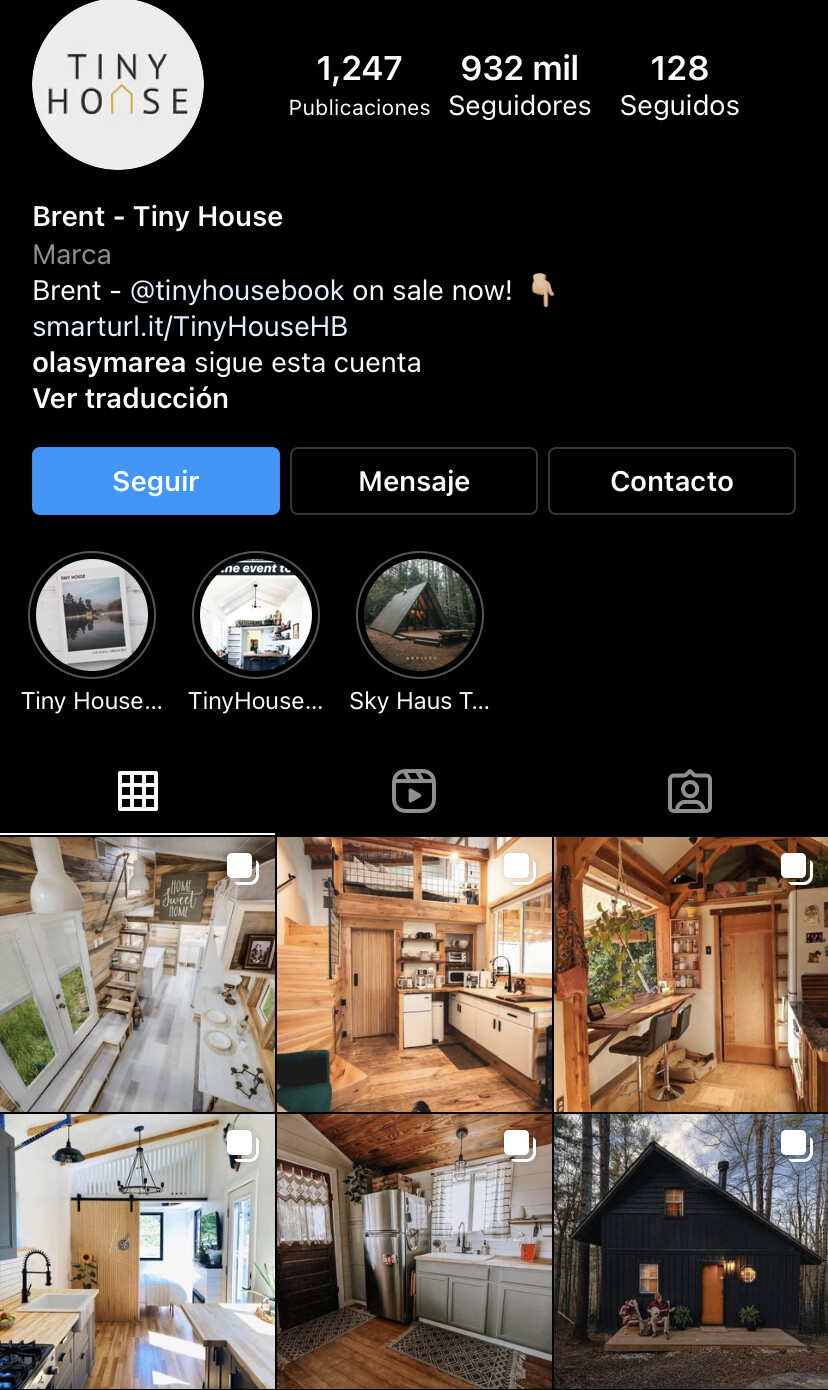Screen dimensions: 828x1390
Task: View the 128 Seguidos list
Action: tap(679, 86)
